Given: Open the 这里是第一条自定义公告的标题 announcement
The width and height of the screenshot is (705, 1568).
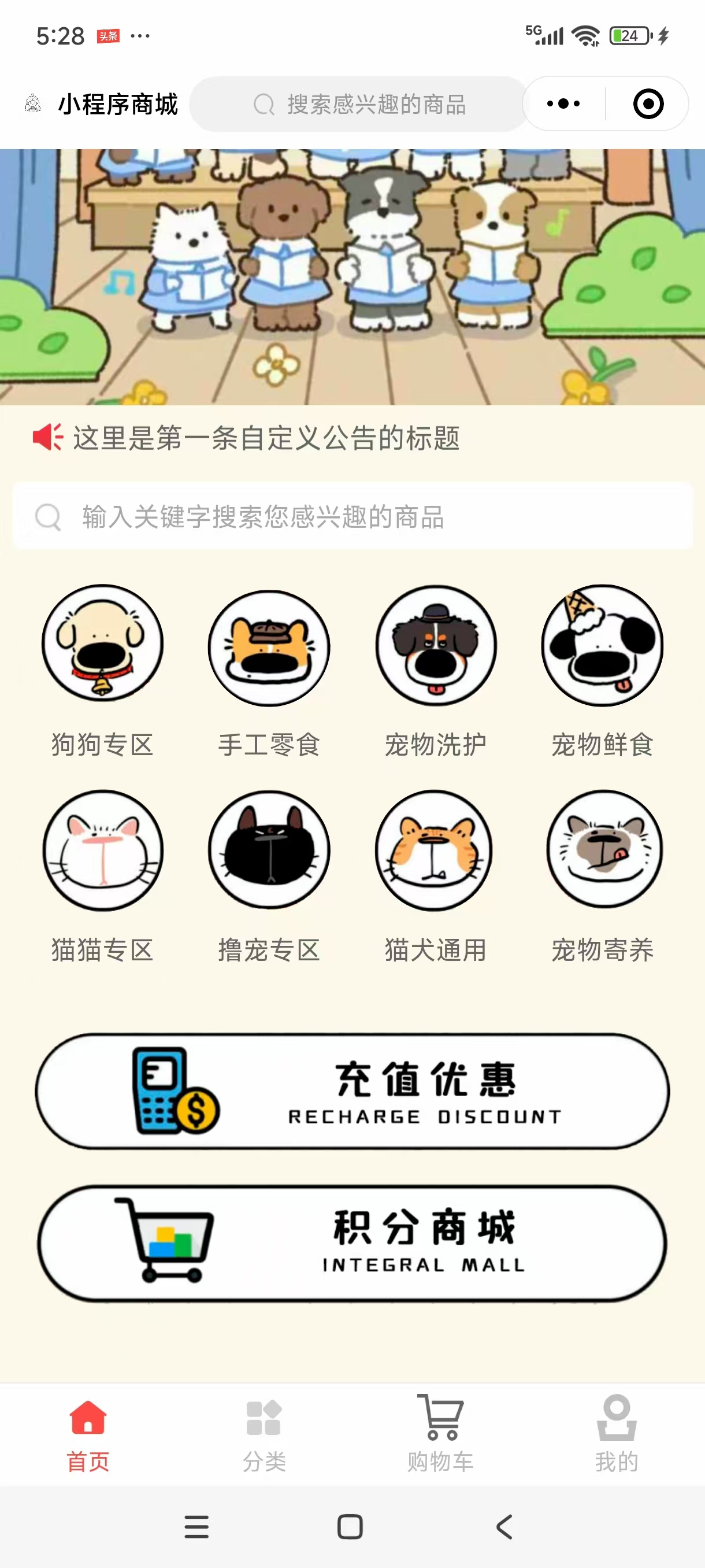Looking at the screenshot, I should point(266,438).
